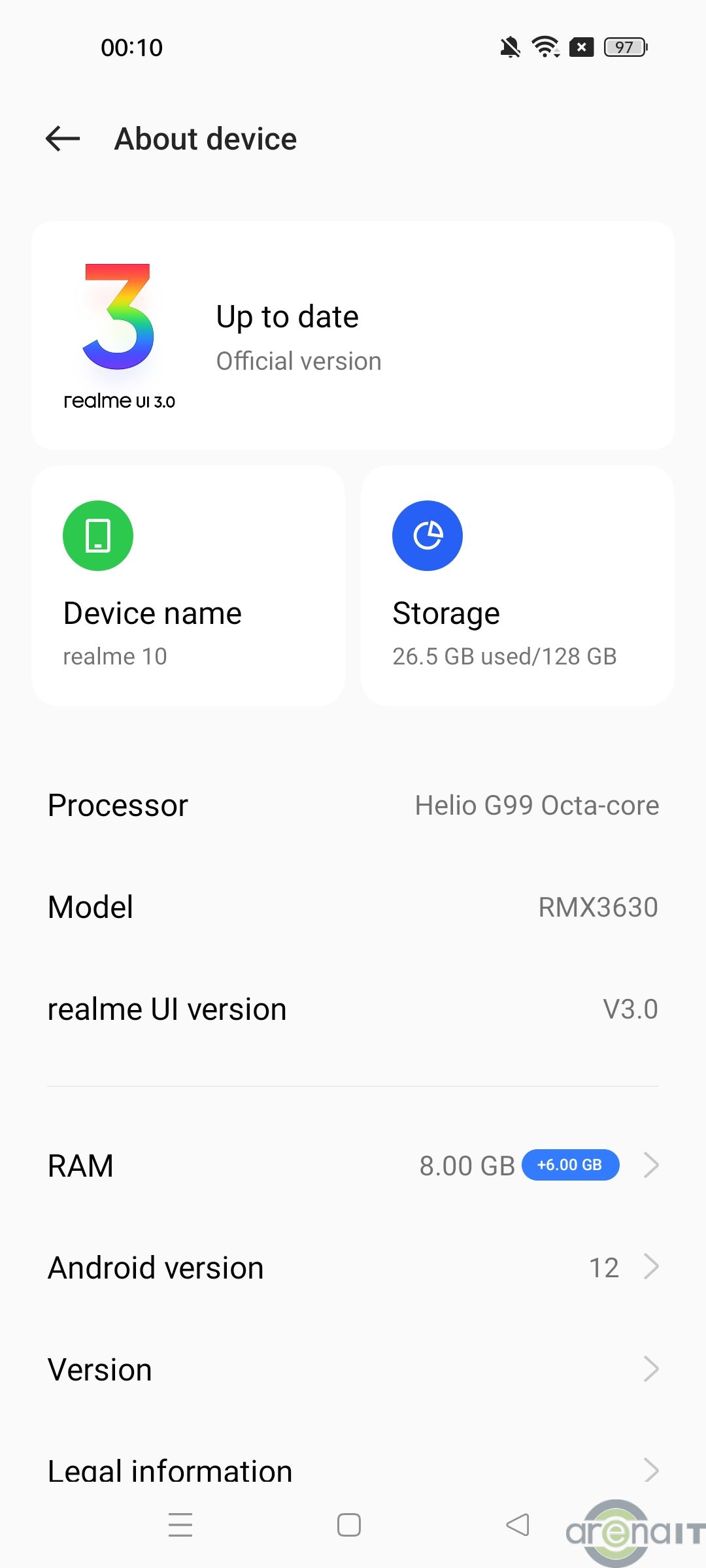Open Legal information

coord(353,1470)
